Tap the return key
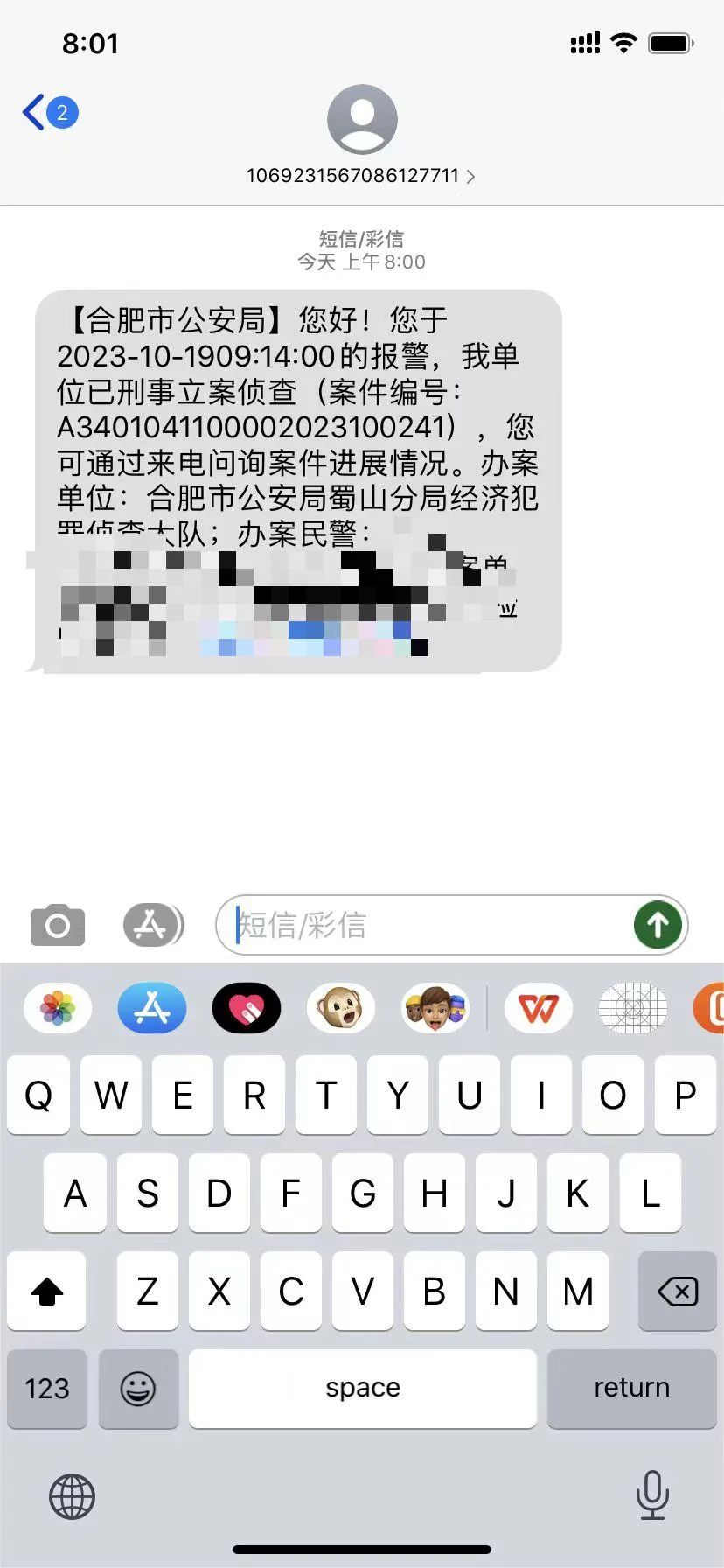Viewport: 724px width, 1568px height. point(631,1389)
